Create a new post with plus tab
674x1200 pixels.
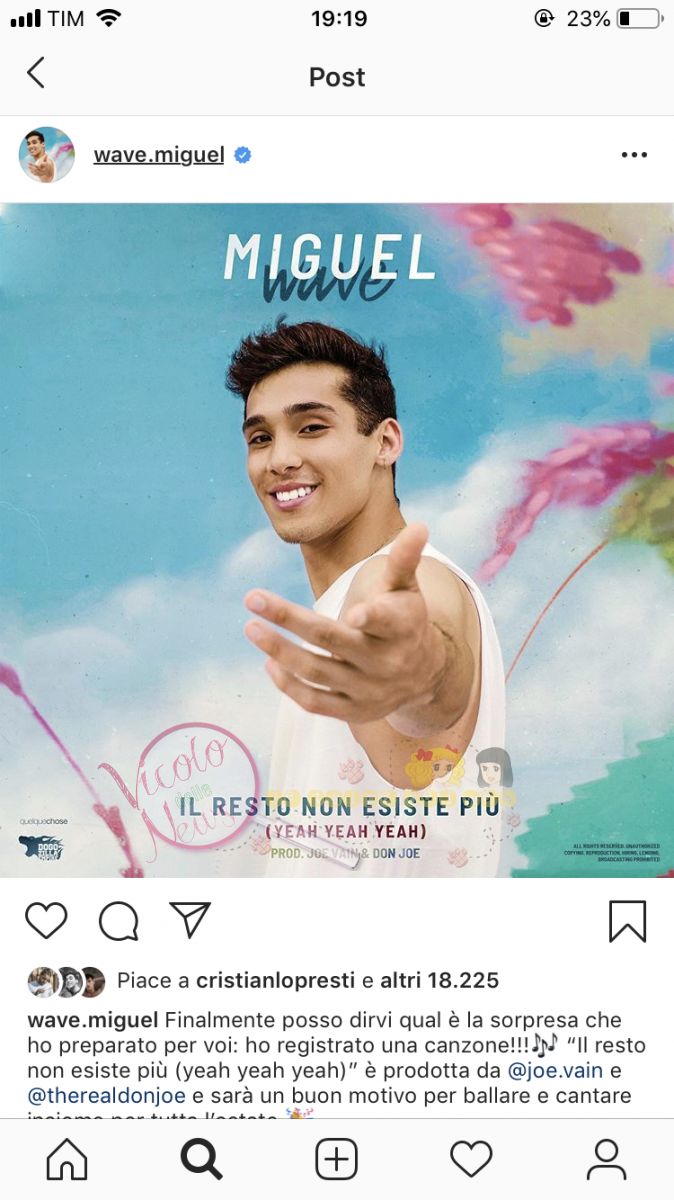(x=336, y=1160)
